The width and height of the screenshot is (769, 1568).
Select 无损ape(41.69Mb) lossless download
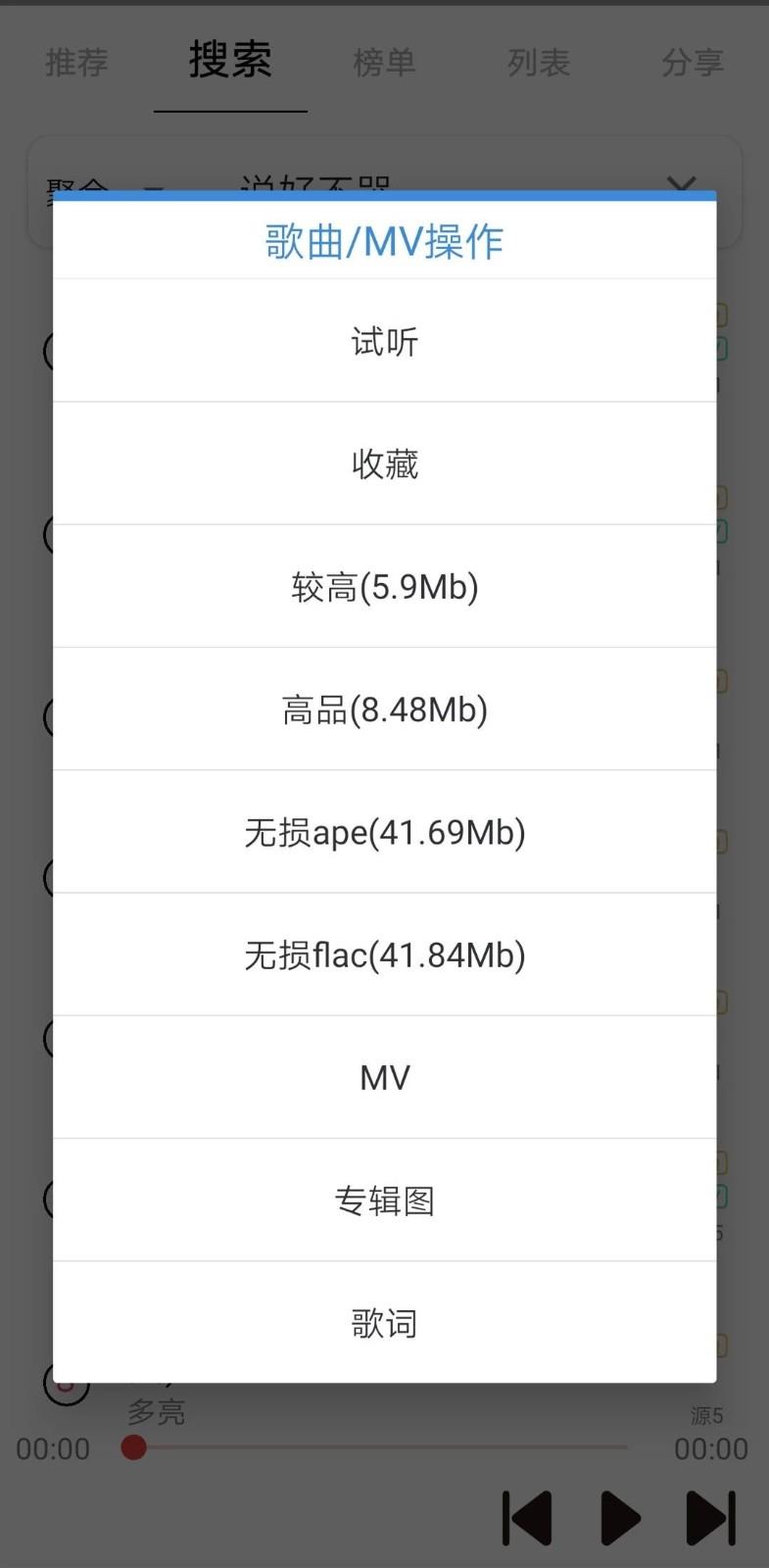[x=384, y=832]
